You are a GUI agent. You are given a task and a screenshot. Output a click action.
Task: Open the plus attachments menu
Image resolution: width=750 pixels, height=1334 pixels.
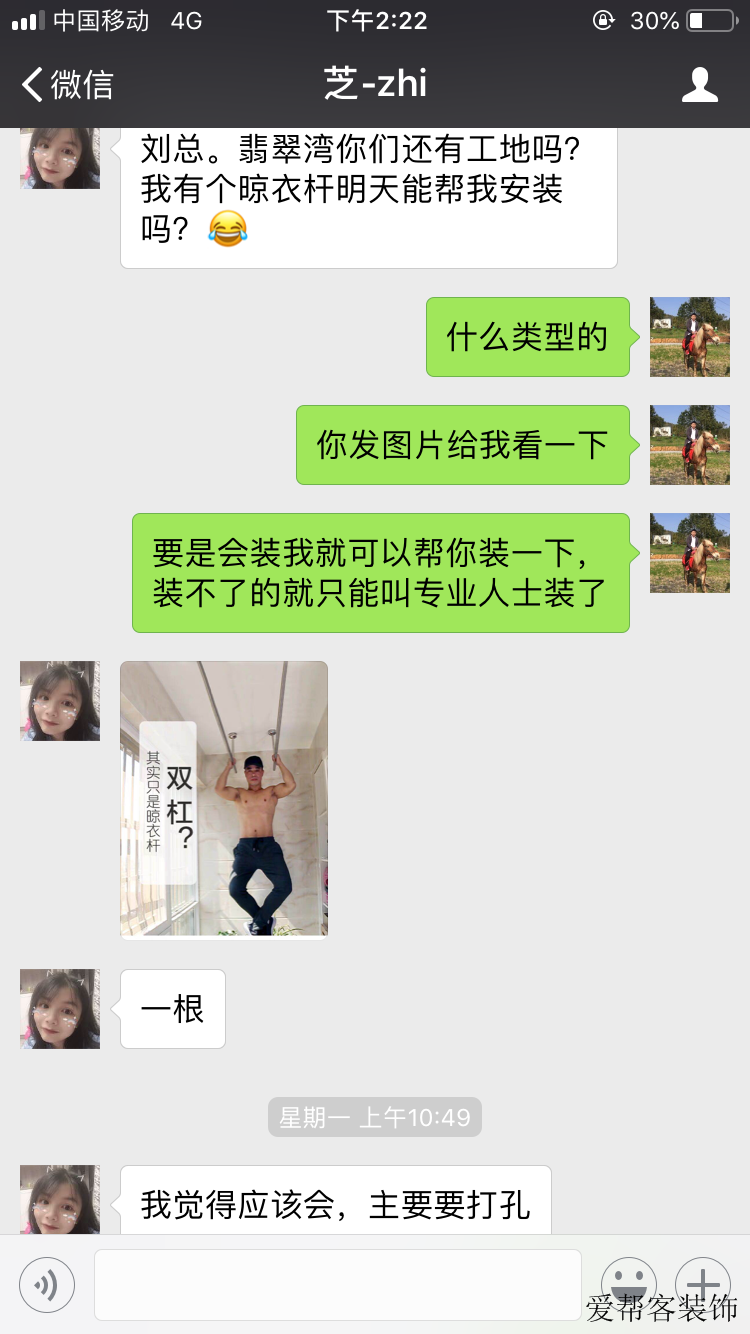point(703,1284)
